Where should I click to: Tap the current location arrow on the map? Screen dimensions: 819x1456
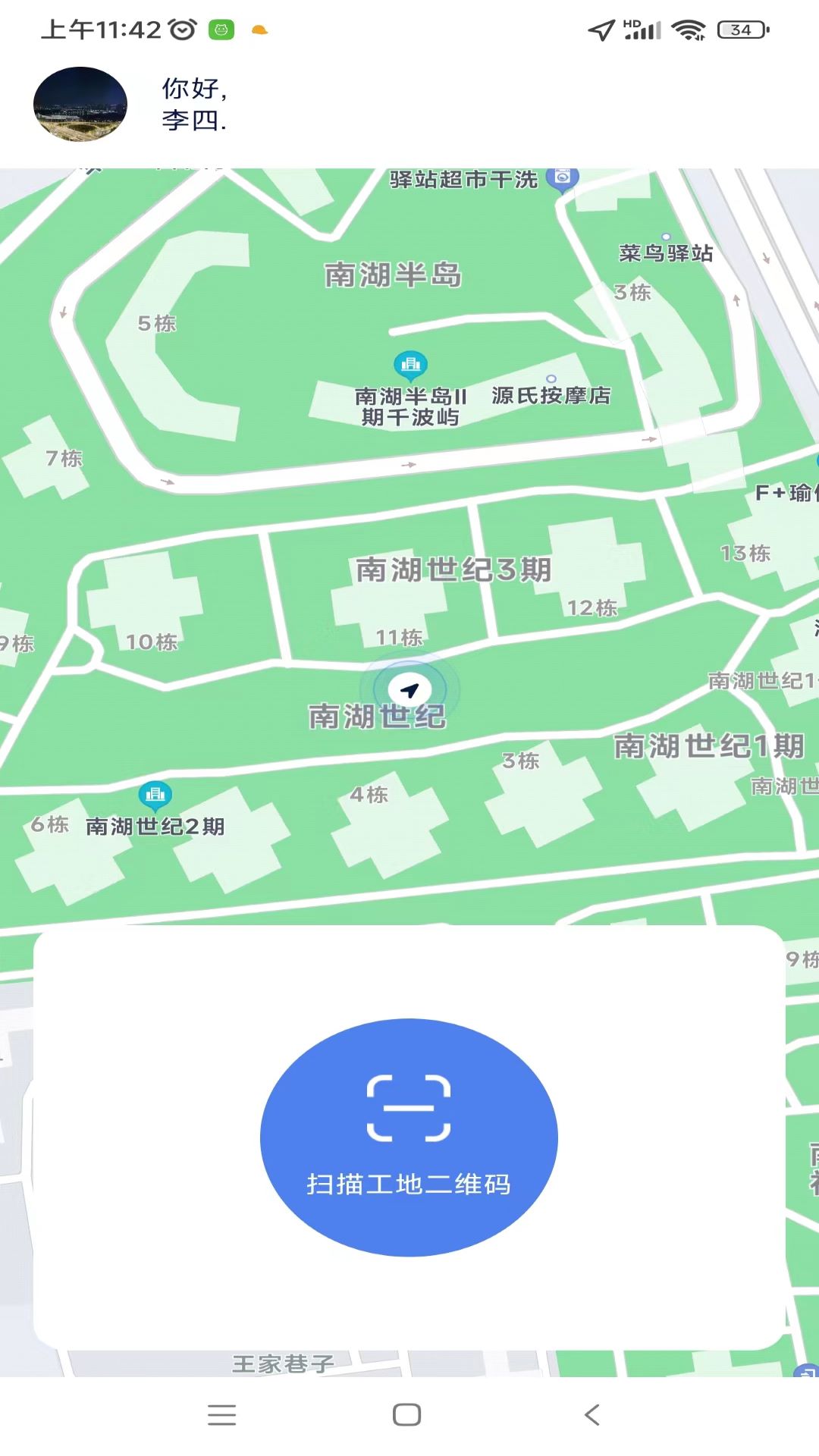point(409,689)
